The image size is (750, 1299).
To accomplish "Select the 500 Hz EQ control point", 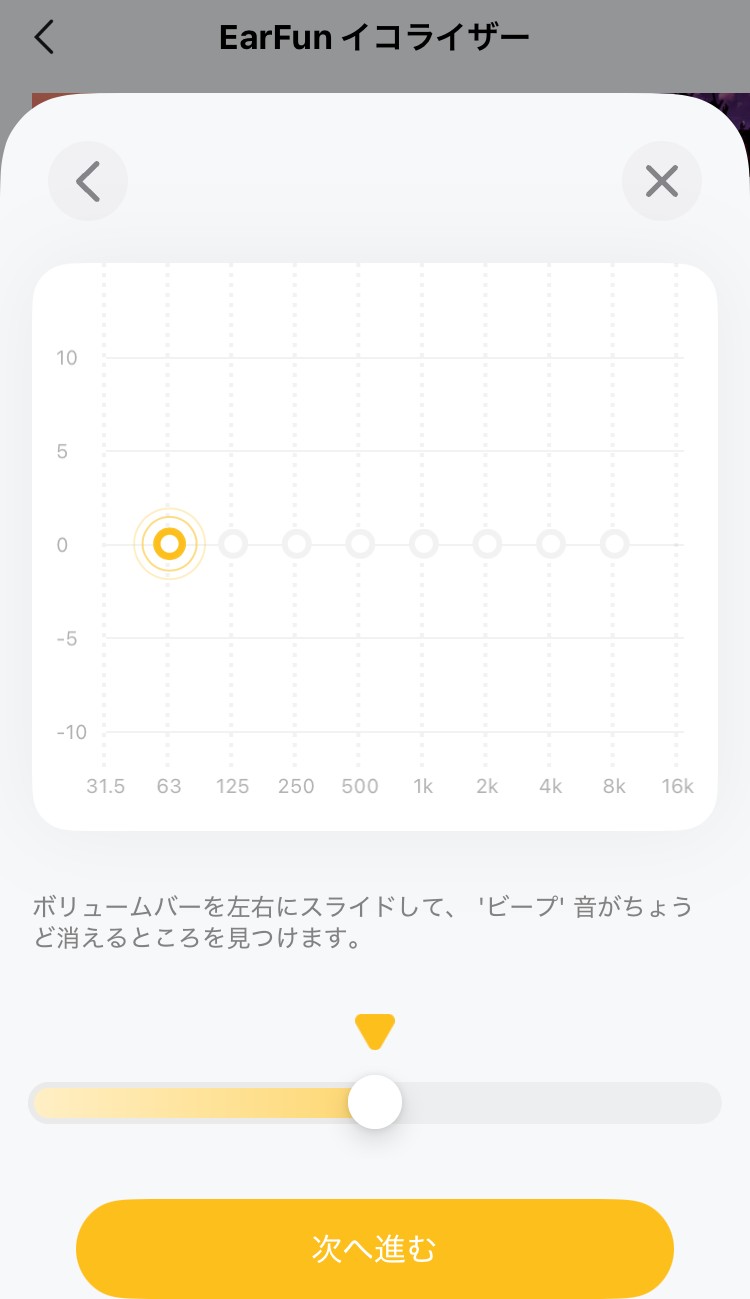I will click(x=360, y=544).
